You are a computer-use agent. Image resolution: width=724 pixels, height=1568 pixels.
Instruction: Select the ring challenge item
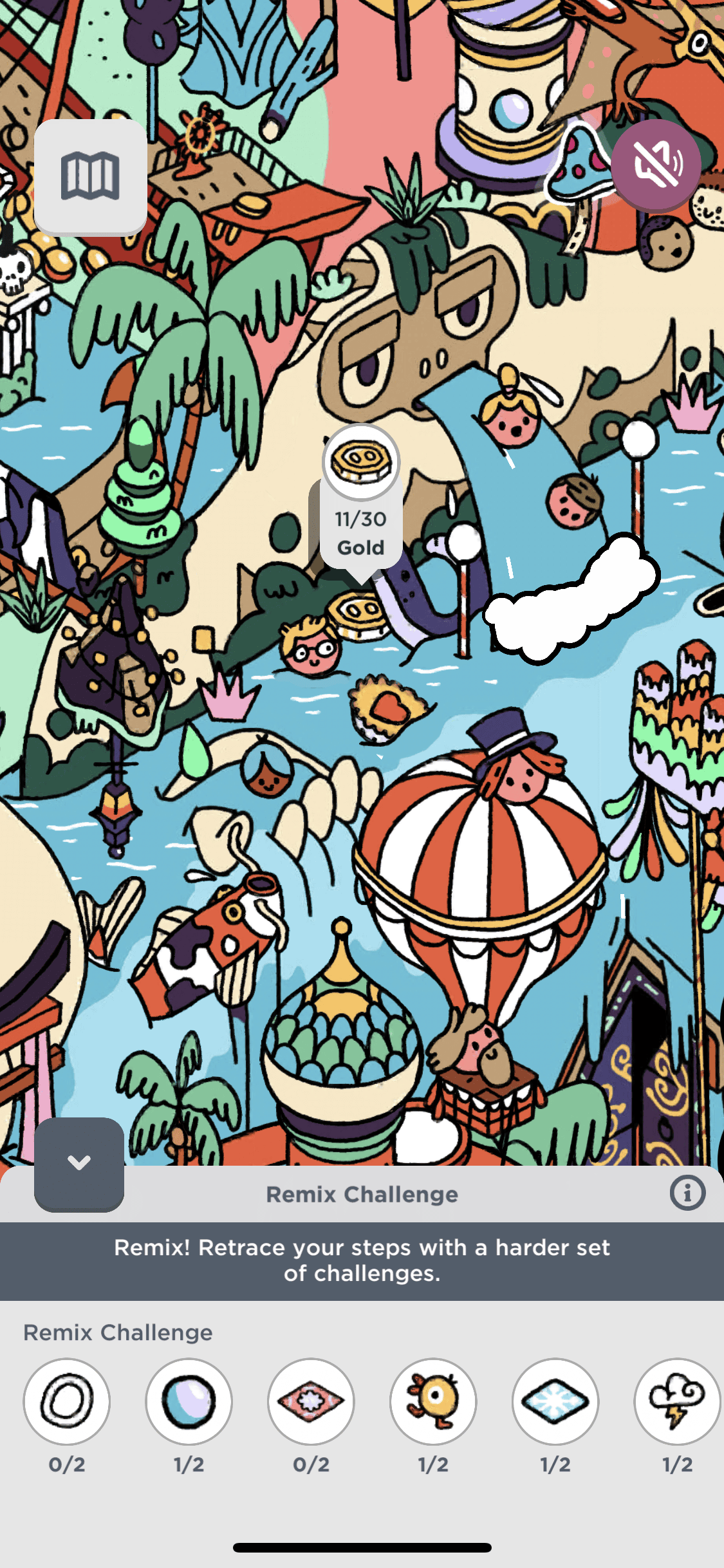pyautogui.click(x=67, y=1401)
